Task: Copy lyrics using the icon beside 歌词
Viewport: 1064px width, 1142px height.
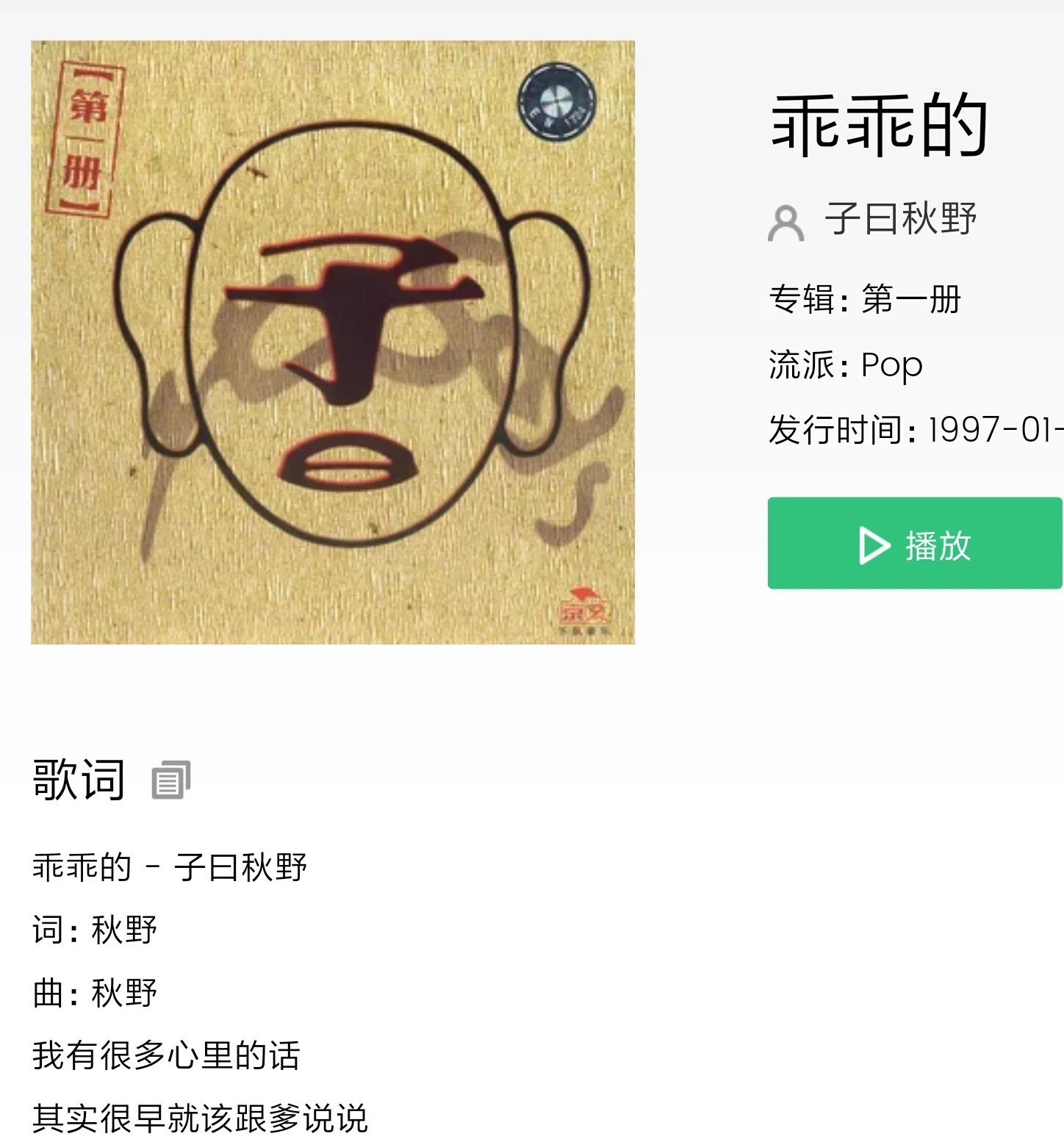Action: [x=170, y=780]
